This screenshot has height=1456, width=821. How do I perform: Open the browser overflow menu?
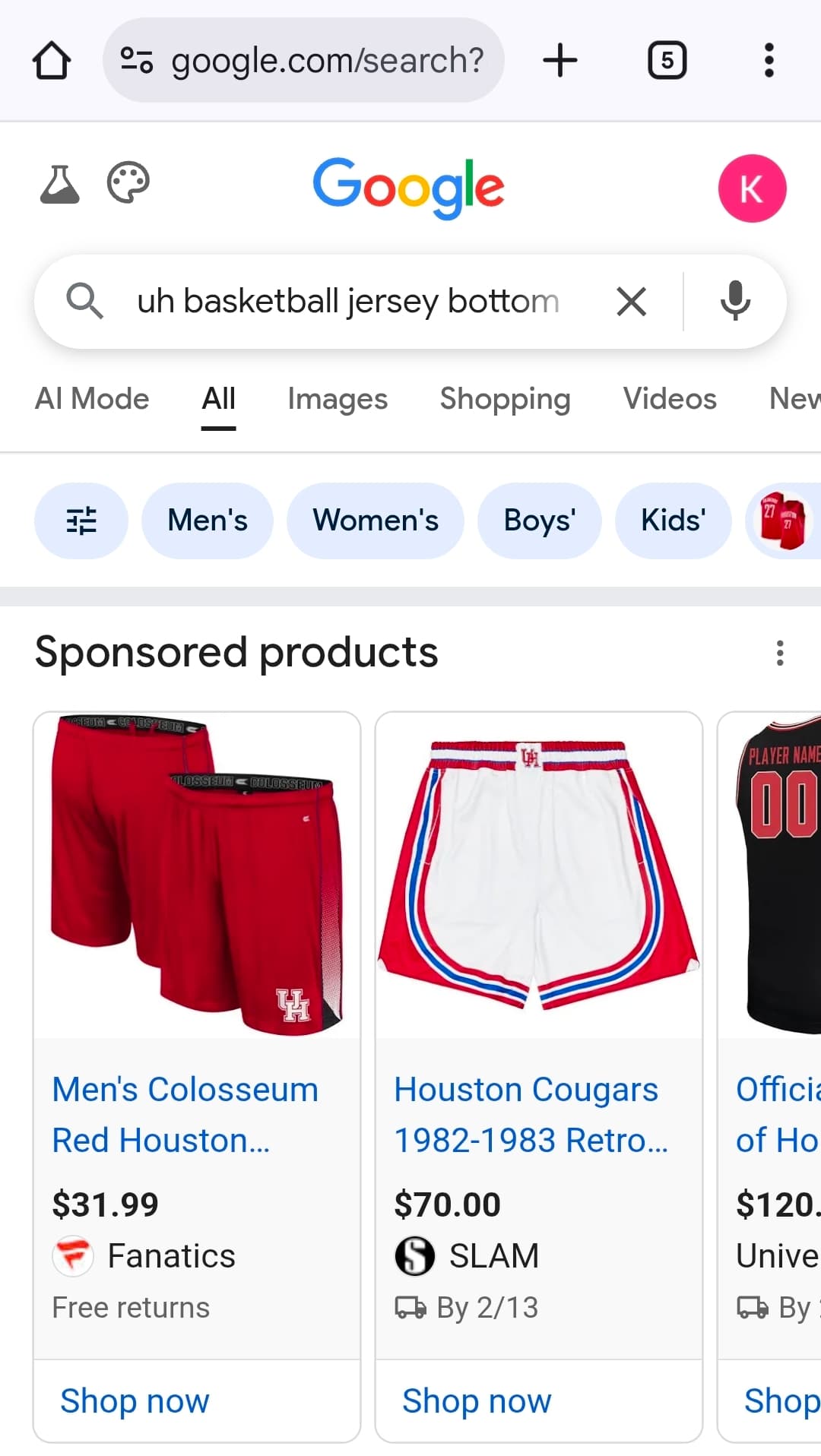(x=769, y=61)
